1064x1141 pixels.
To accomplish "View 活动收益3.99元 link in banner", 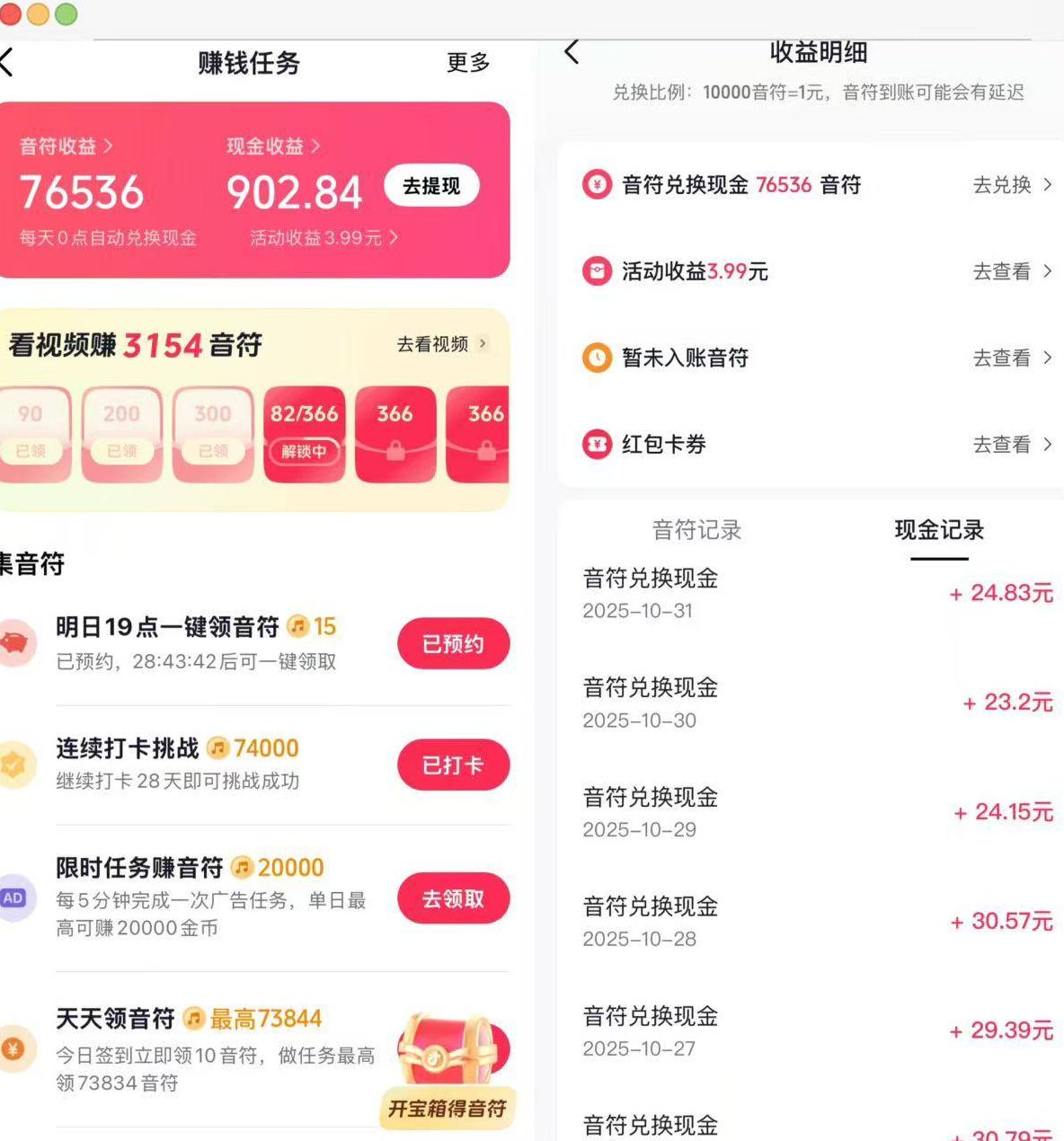I will point(324,238).
